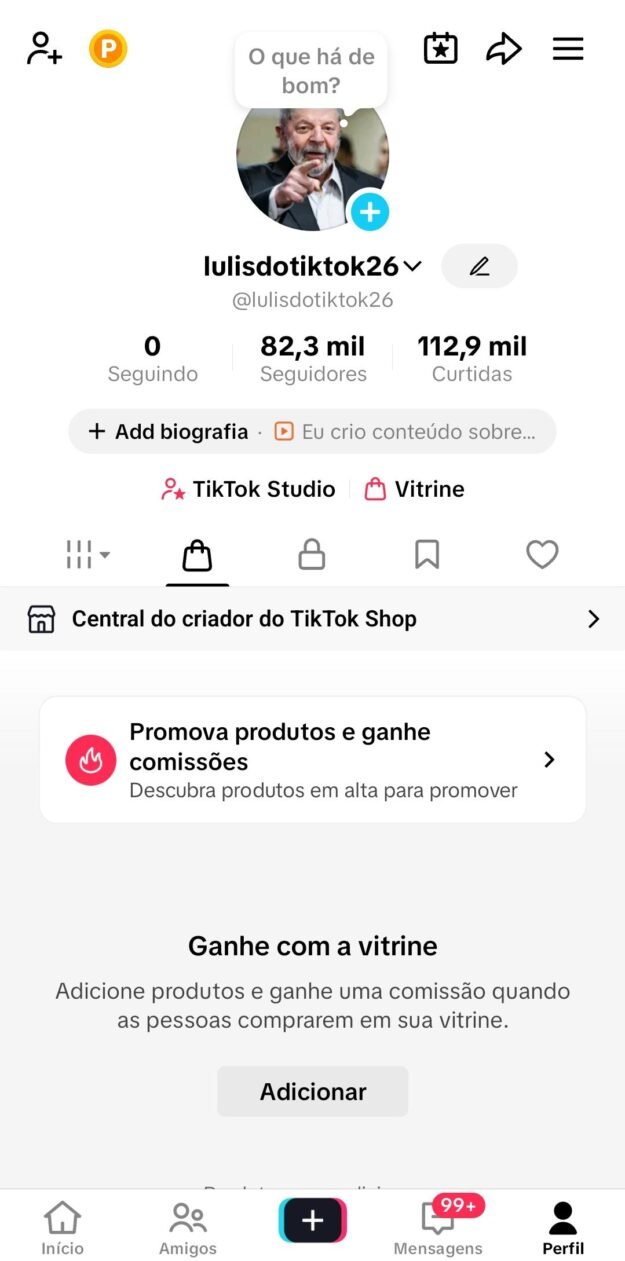This screenshot has height=1261, width=625.
Task: Open the add friends icon
Action: [x=44, y=48]
